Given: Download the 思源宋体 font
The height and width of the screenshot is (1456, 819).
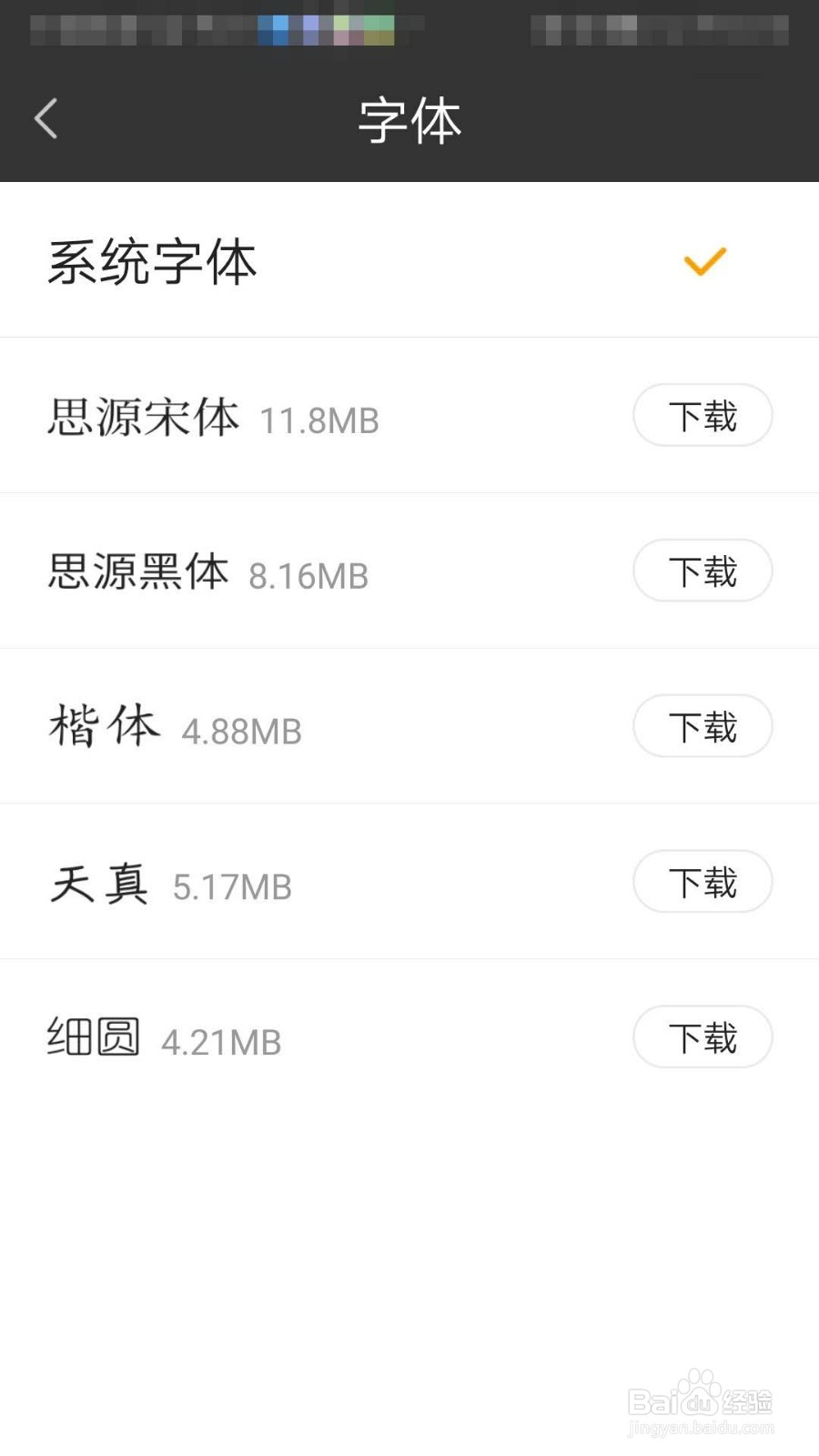Looking at the screenshot, I should [703, 415].
